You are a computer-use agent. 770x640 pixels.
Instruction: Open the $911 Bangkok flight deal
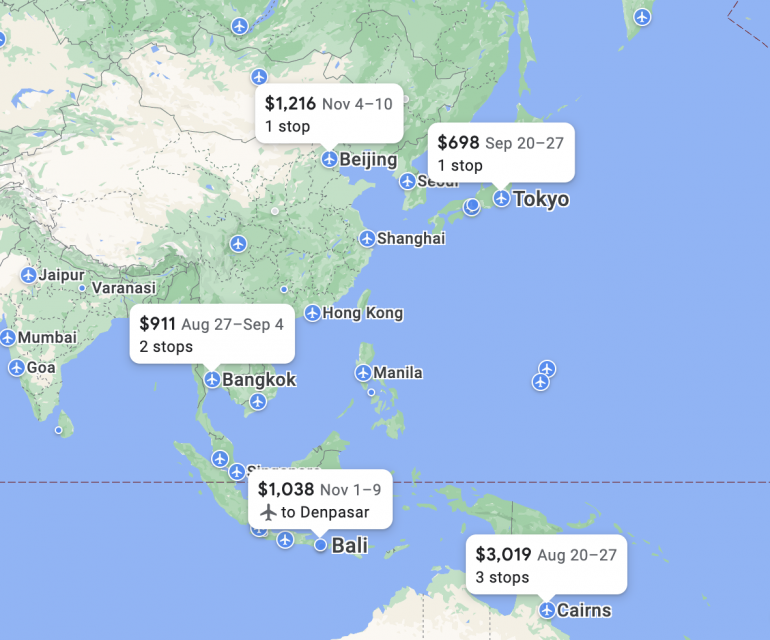(x=212, y=334)
